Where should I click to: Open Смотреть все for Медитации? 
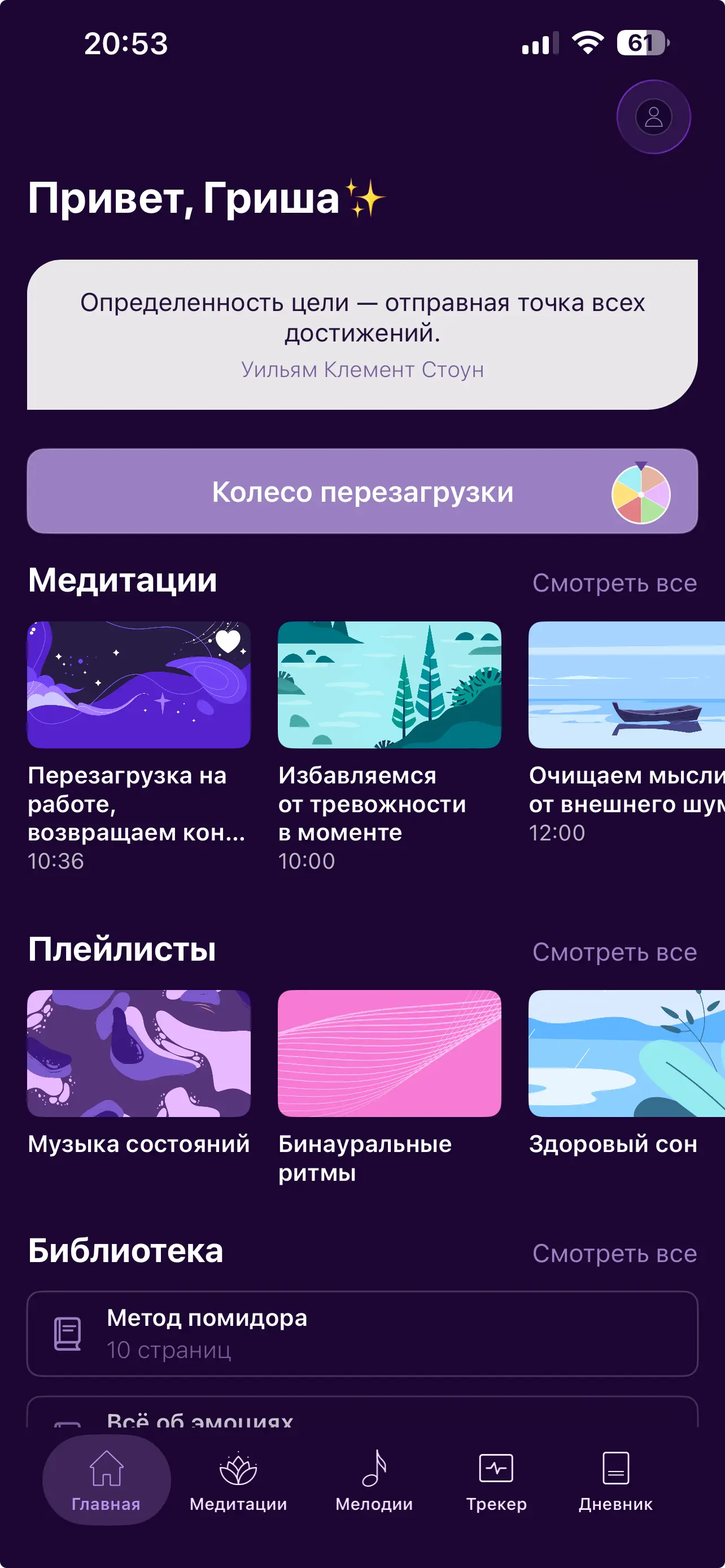(615, 582)
